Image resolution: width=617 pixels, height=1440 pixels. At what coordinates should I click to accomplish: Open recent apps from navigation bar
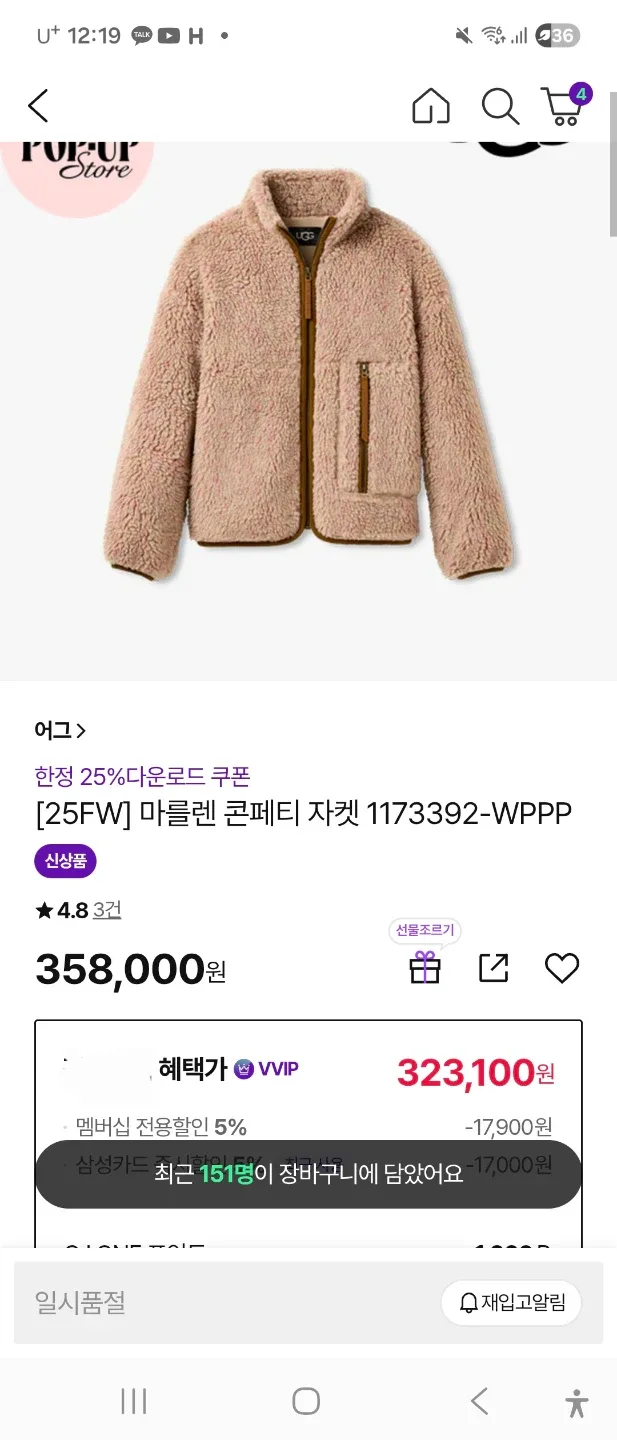(x=134, y=1401)
